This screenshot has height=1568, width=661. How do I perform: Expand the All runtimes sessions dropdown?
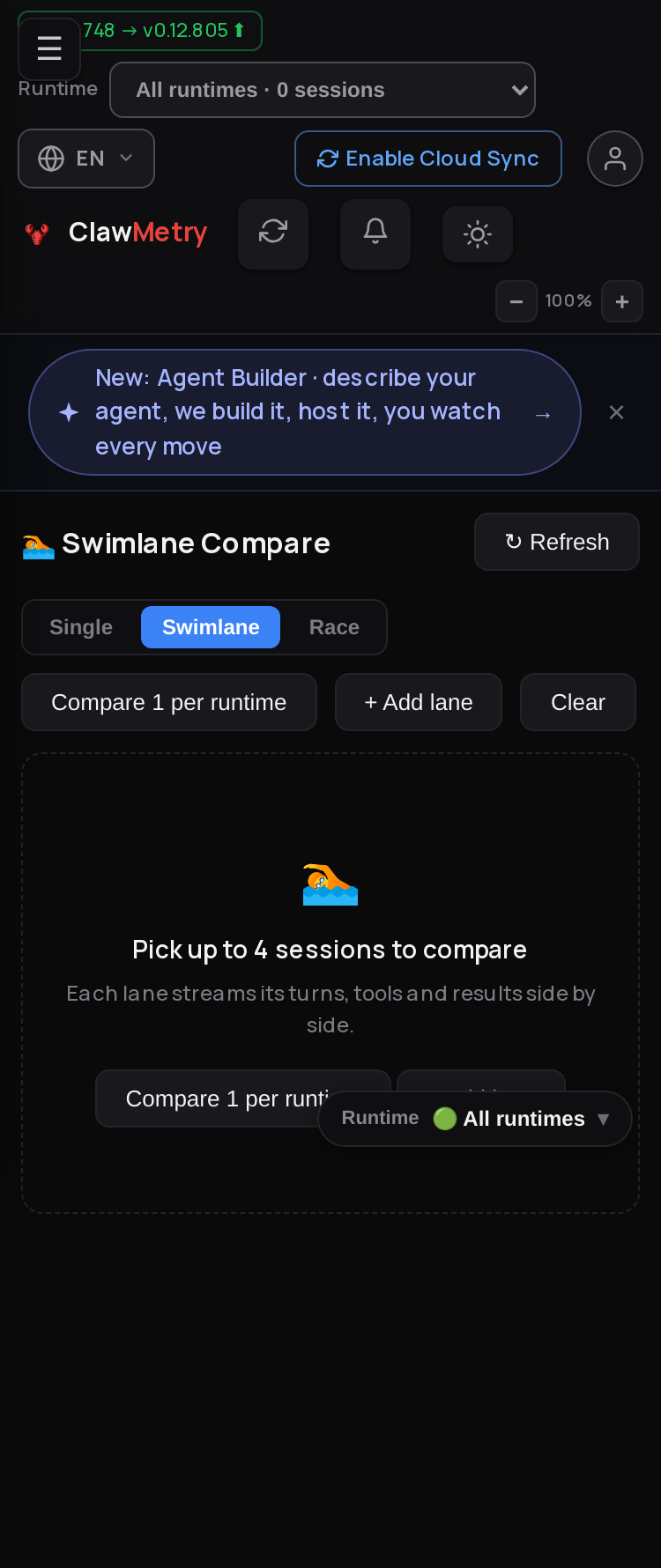tap(323, 90)
